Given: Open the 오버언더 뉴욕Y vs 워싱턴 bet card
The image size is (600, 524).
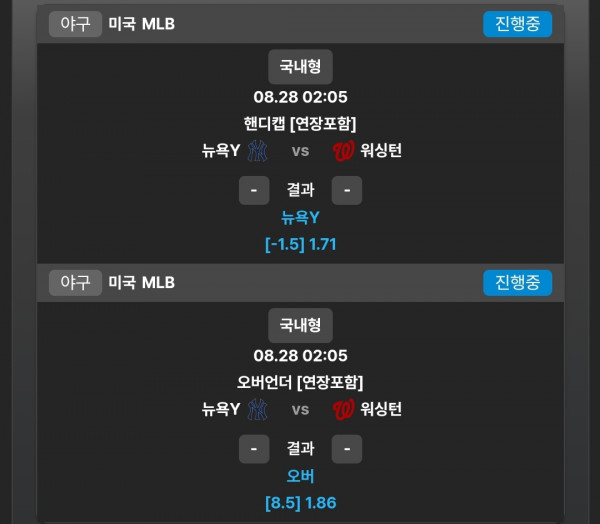Looking at the screenshot, I should click(x=300, y=409).
